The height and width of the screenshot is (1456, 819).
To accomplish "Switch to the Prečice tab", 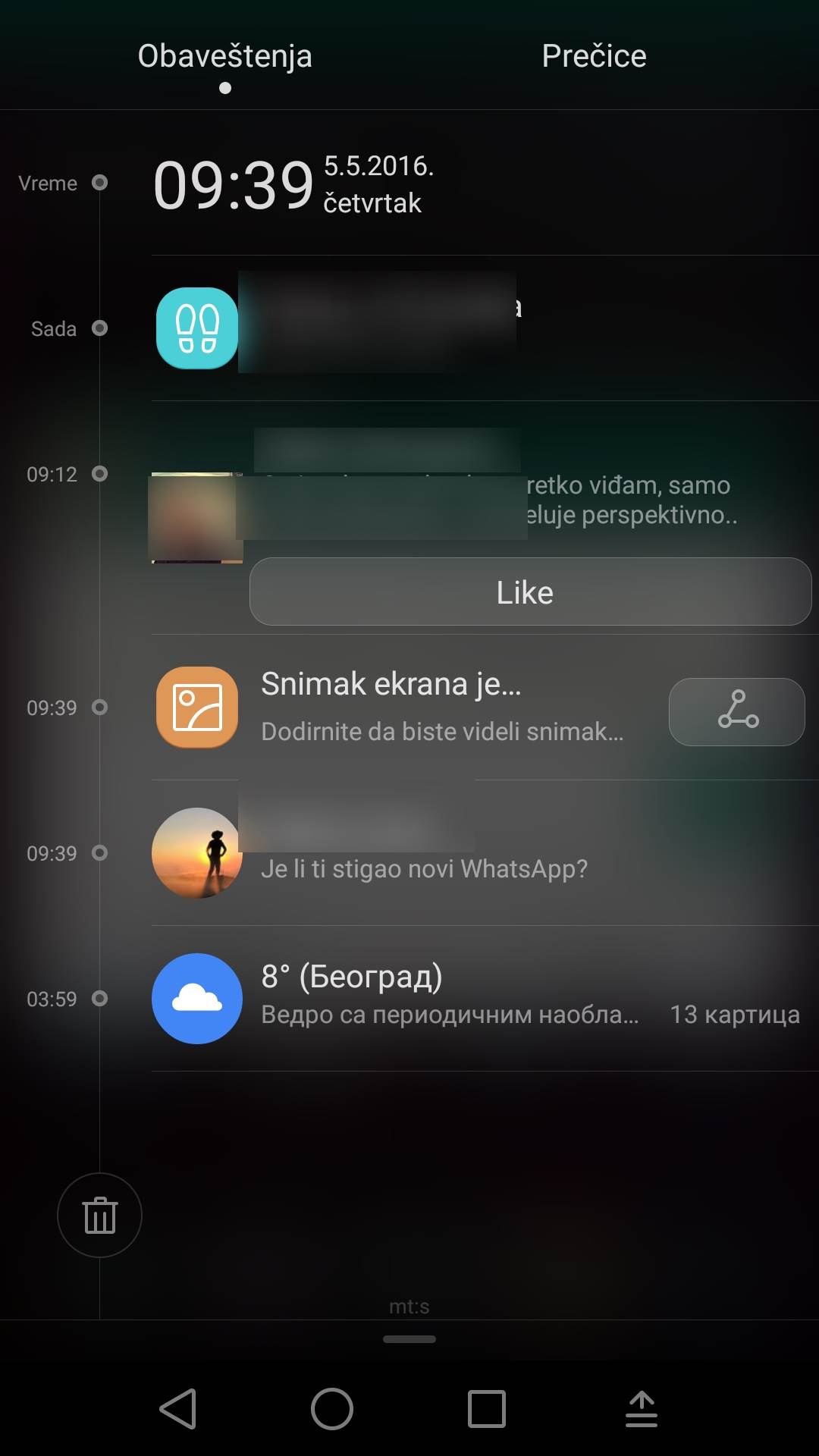I will click(594, 56).
